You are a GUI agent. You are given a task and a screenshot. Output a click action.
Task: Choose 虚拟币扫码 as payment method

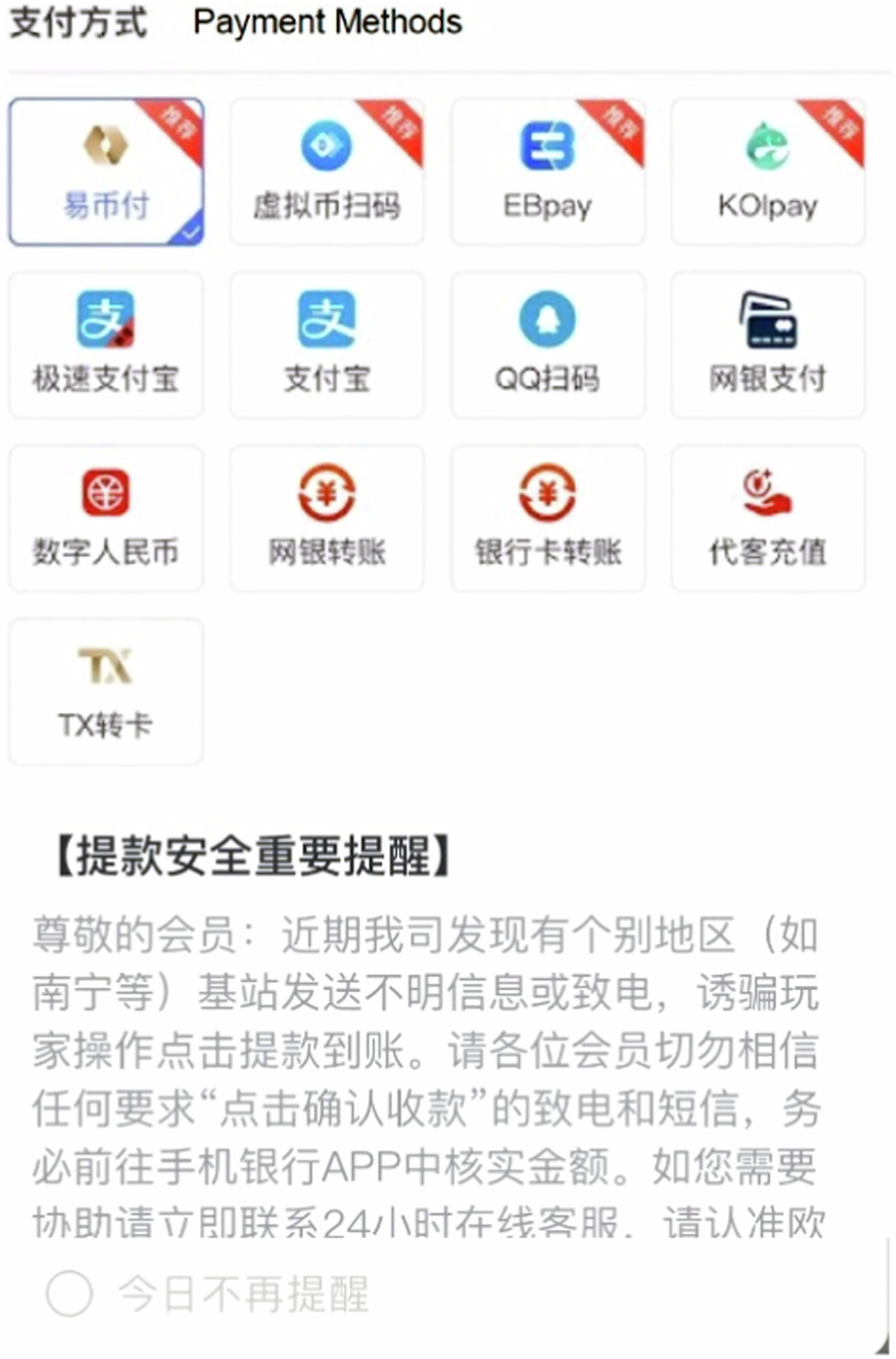click(326, 172)
